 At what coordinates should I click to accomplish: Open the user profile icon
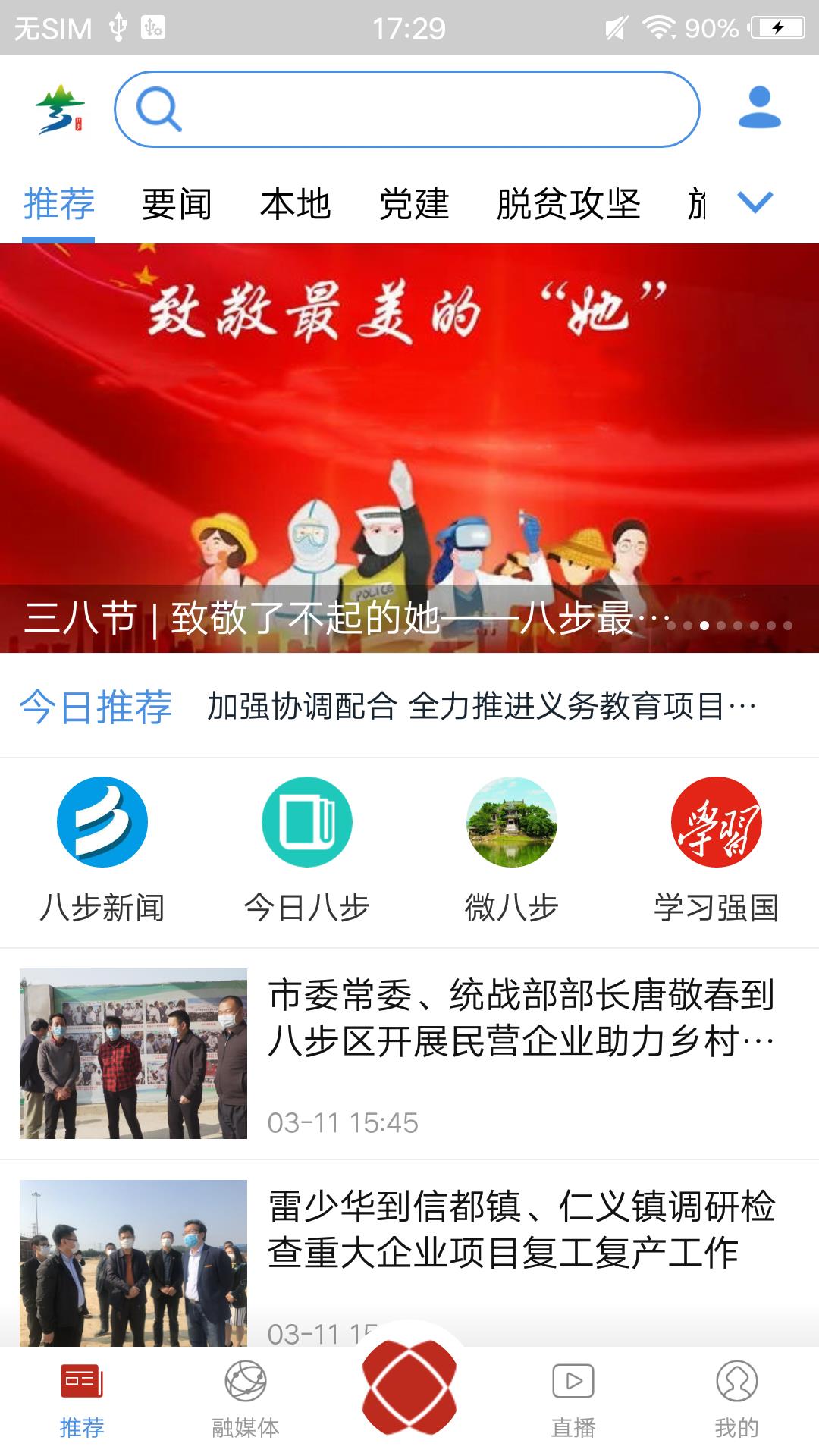[x=759, y=108]
